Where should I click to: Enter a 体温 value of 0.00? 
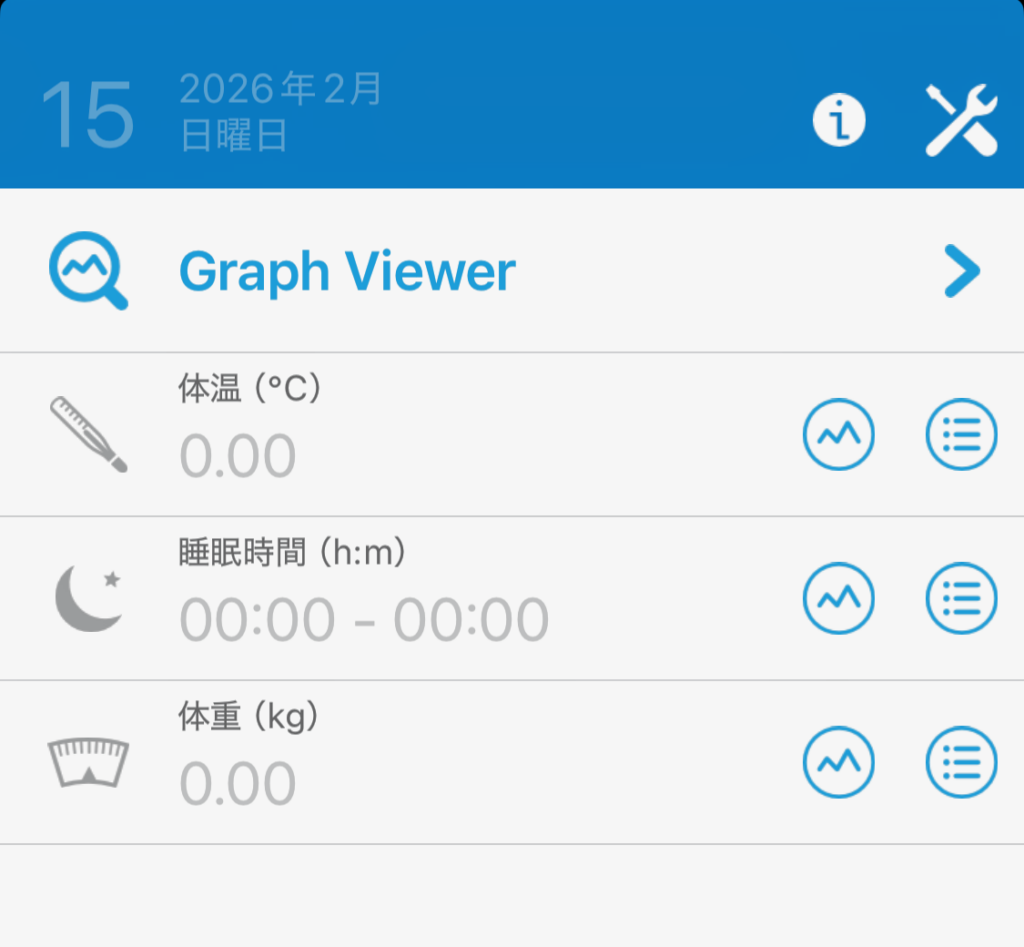click(238, 456)
